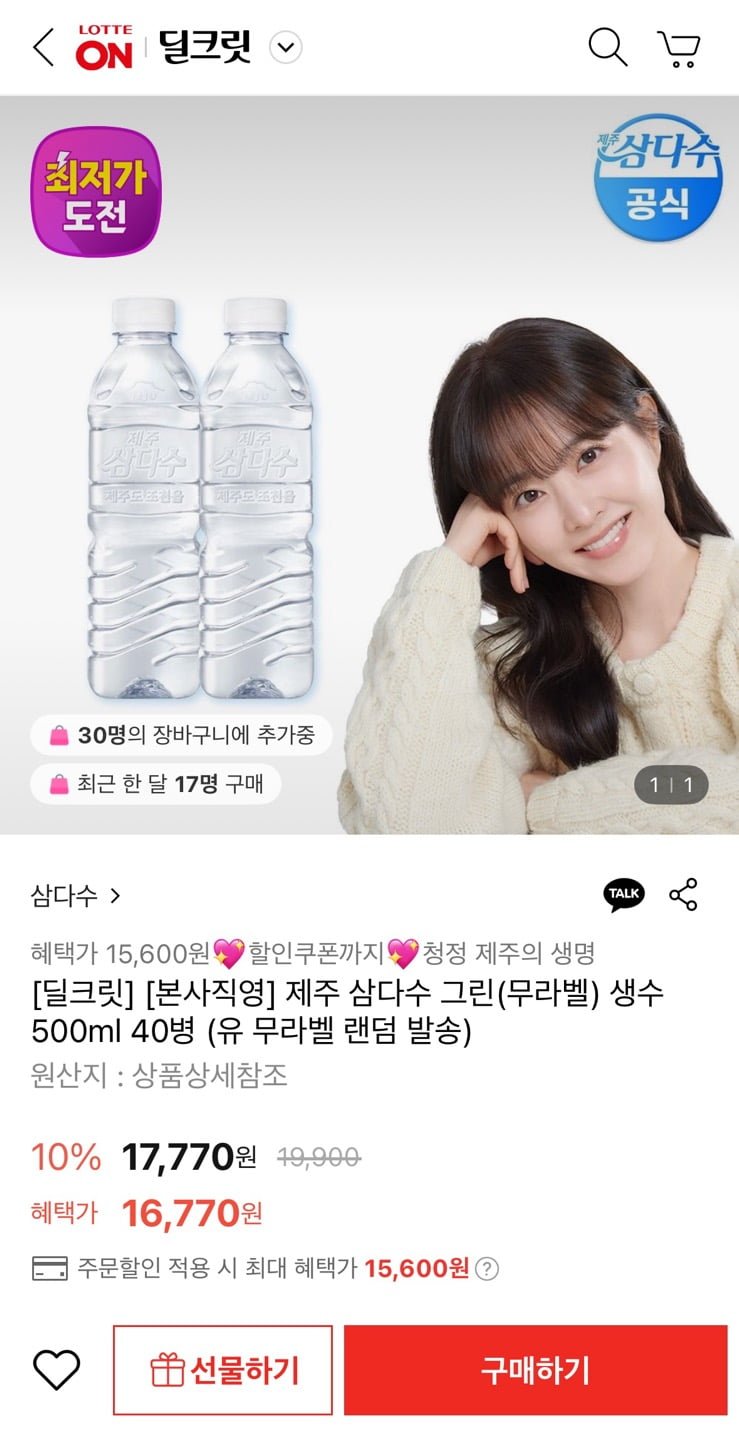Open the shopping cart
Screen dimensions: 739x1440
[679, 48]
